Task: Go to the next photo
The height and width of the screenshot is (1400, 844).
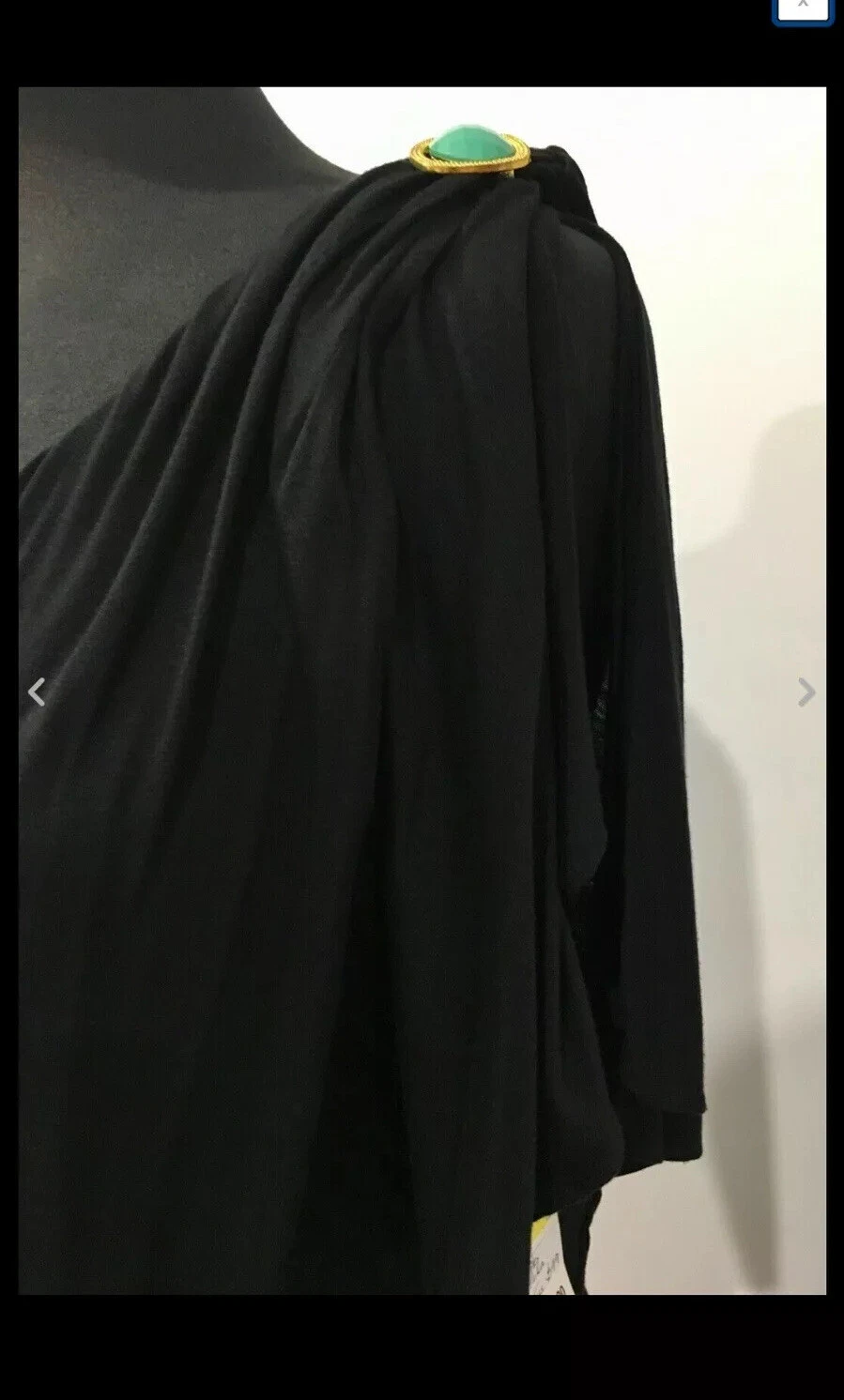Action: [806, 692]
